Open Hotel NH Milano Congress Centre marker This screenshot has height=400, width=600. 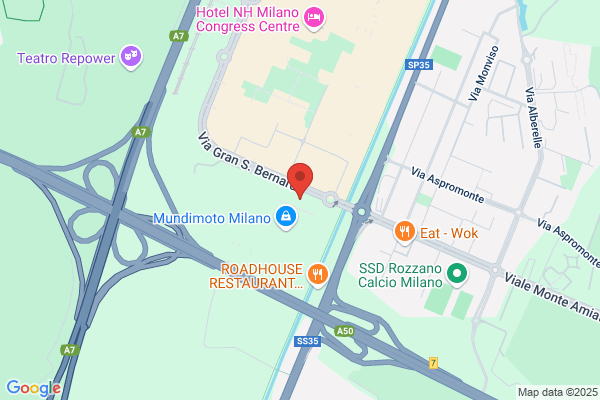tap(314, 19)
